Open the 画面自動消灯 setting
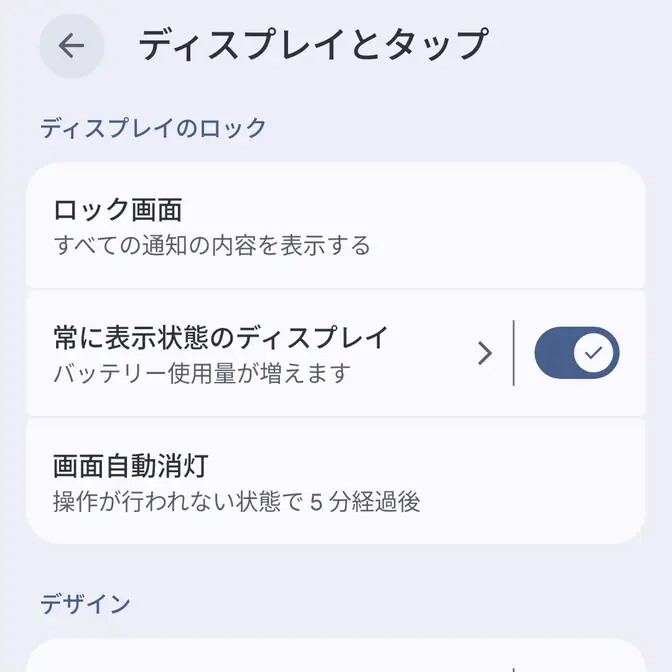This screenshot has width=672, height=672. point(335,481)
